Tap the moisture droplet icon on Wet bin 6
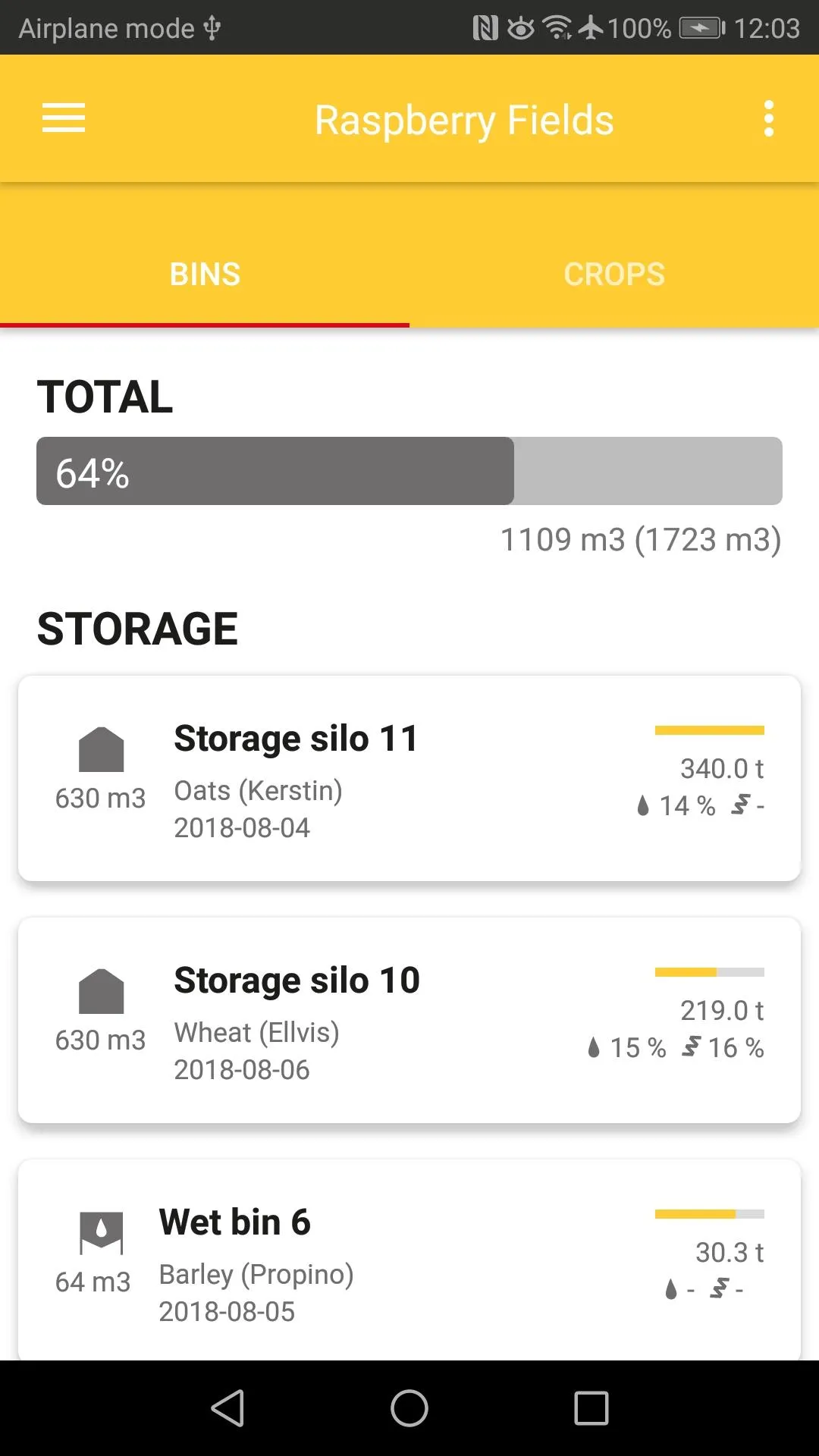The width and height of the screenshot is (819, 1456). point(670,1289)
